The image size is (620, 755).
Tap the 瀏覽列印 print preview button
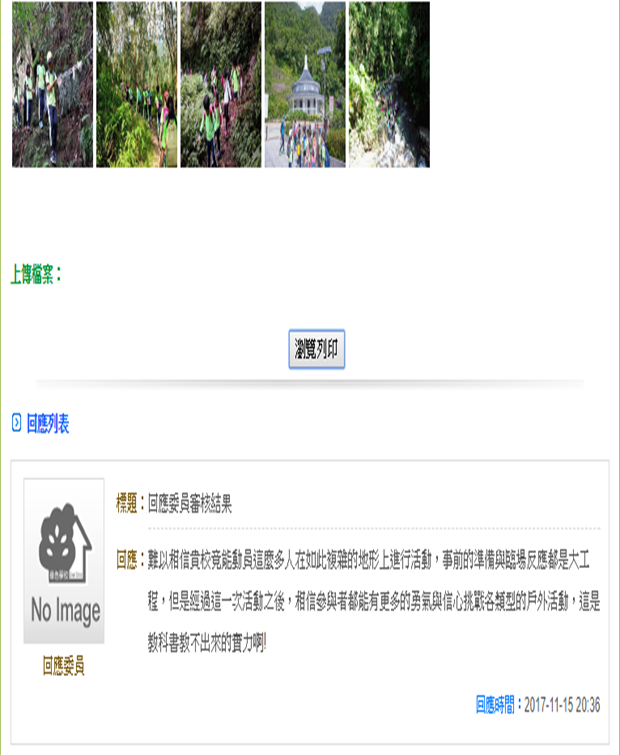316,349
